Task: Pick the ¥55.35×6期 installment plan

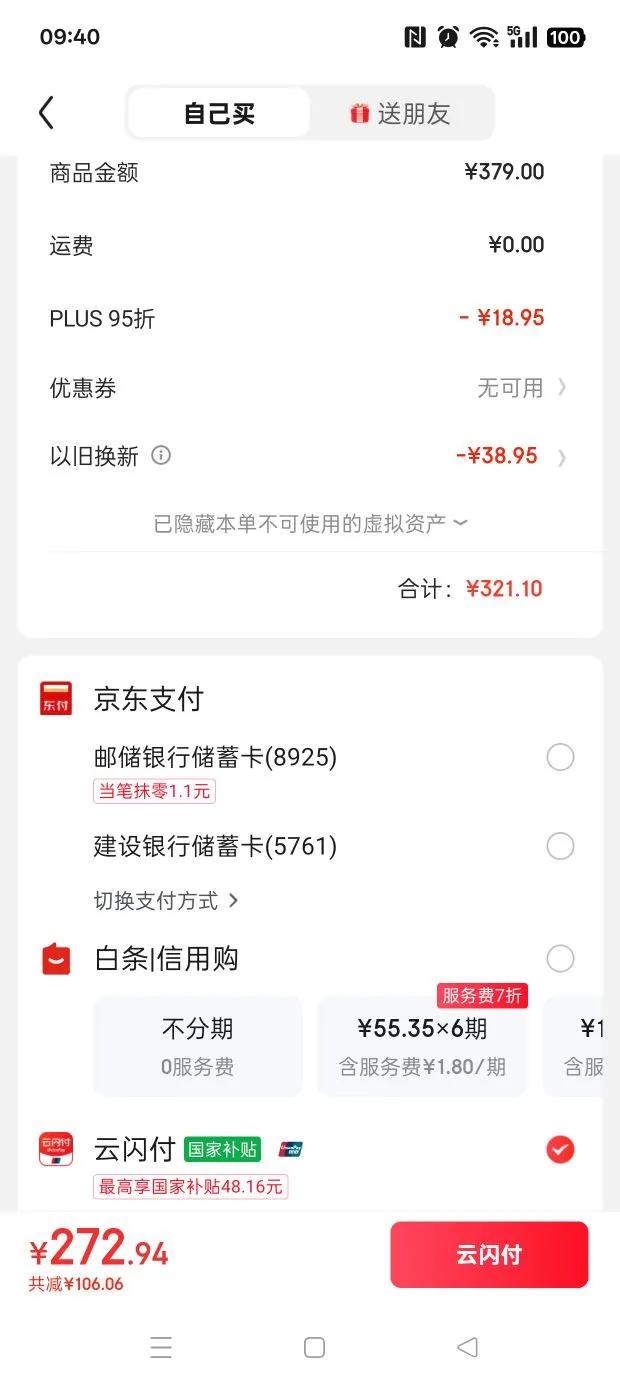Action: 422,1046
